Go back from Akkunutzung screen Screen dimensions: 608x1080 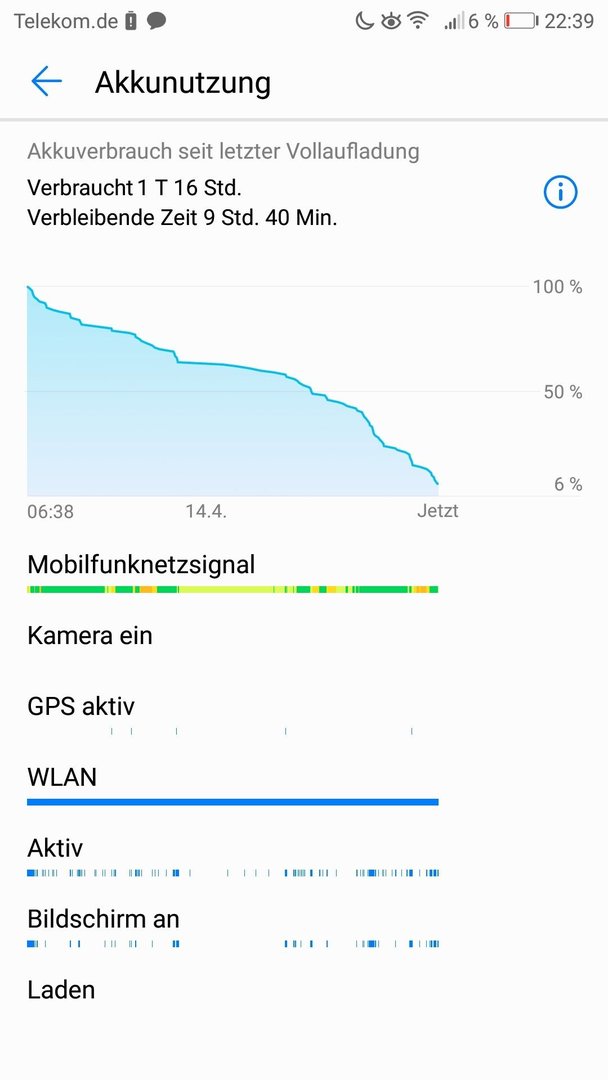[x=46, y=82]
